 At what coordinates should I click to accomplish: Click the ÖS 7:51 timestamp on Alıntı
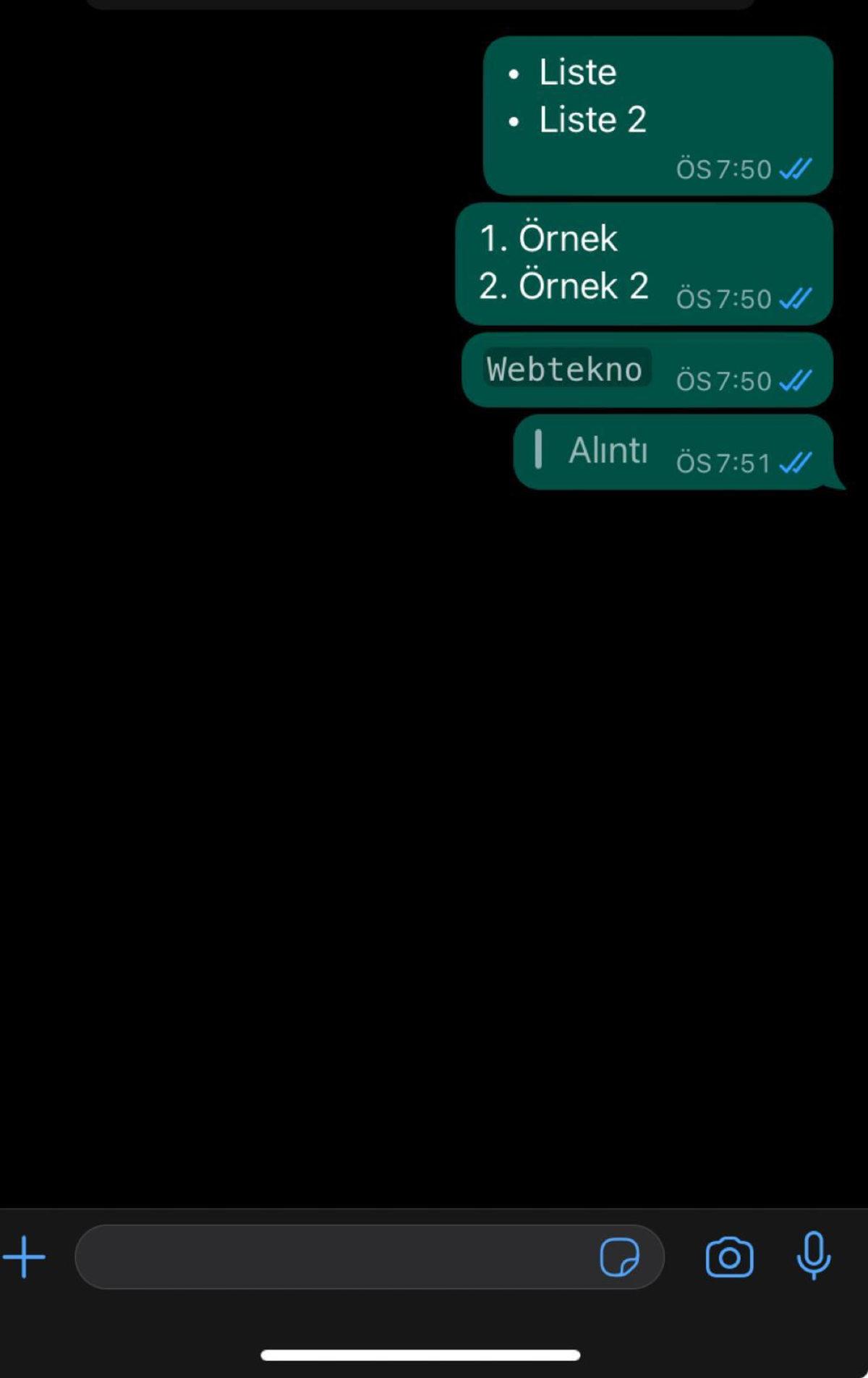pos(723,464)
